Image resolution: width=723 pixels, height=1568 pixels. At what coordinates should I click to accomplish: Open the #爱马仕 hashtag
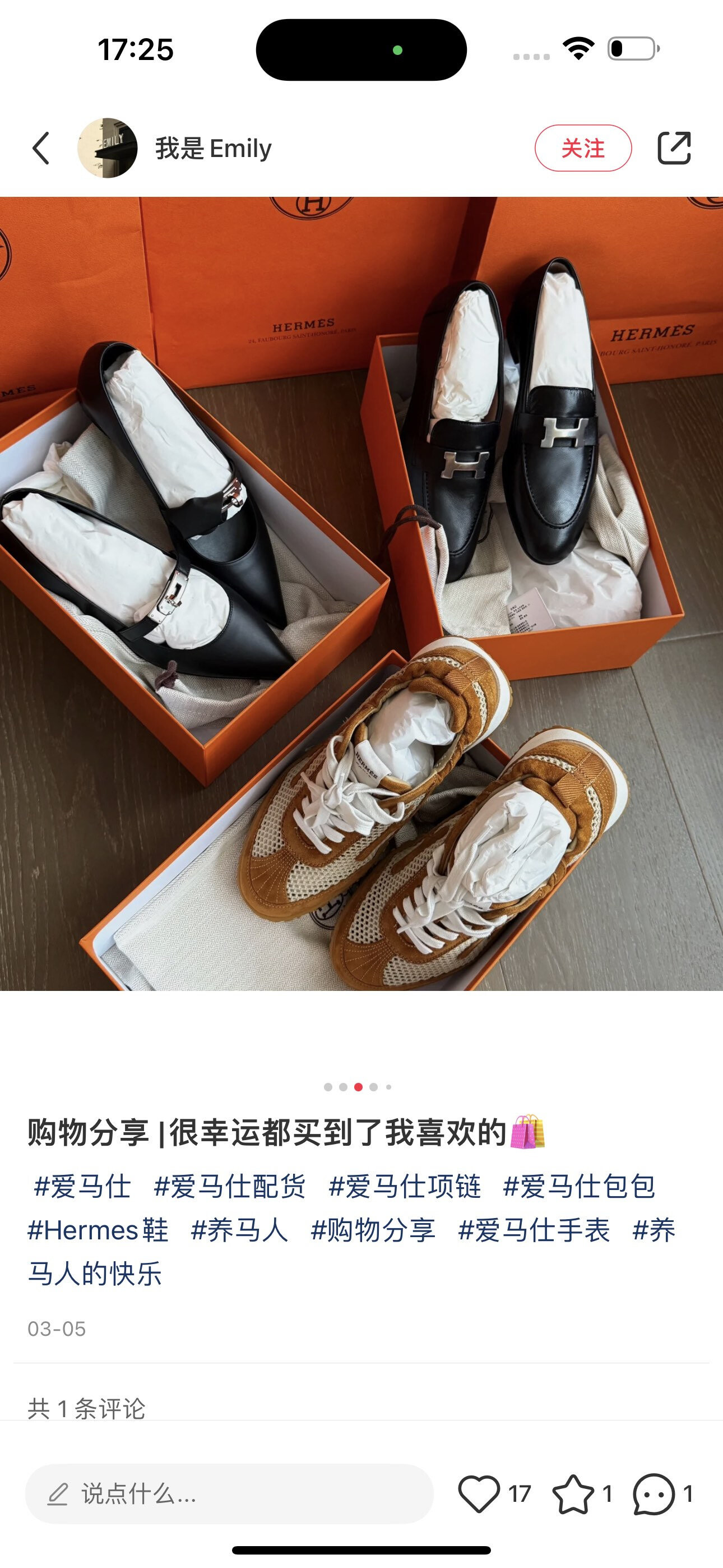pyautogui.click(x=82, y=1186)
